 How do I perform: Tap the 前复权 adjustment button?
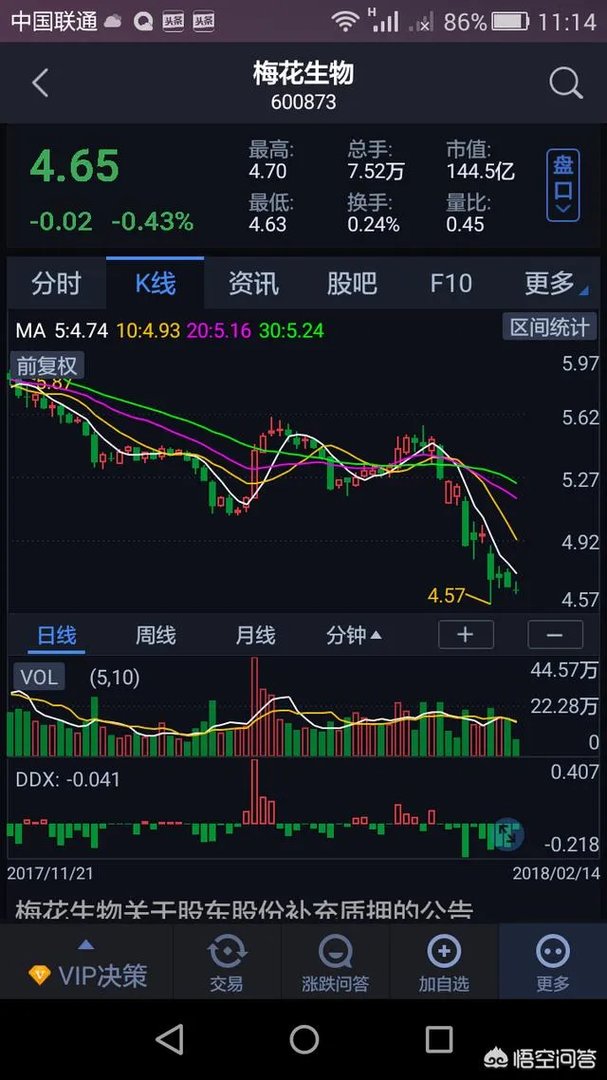pyautogui.click(x=47, y=366)
